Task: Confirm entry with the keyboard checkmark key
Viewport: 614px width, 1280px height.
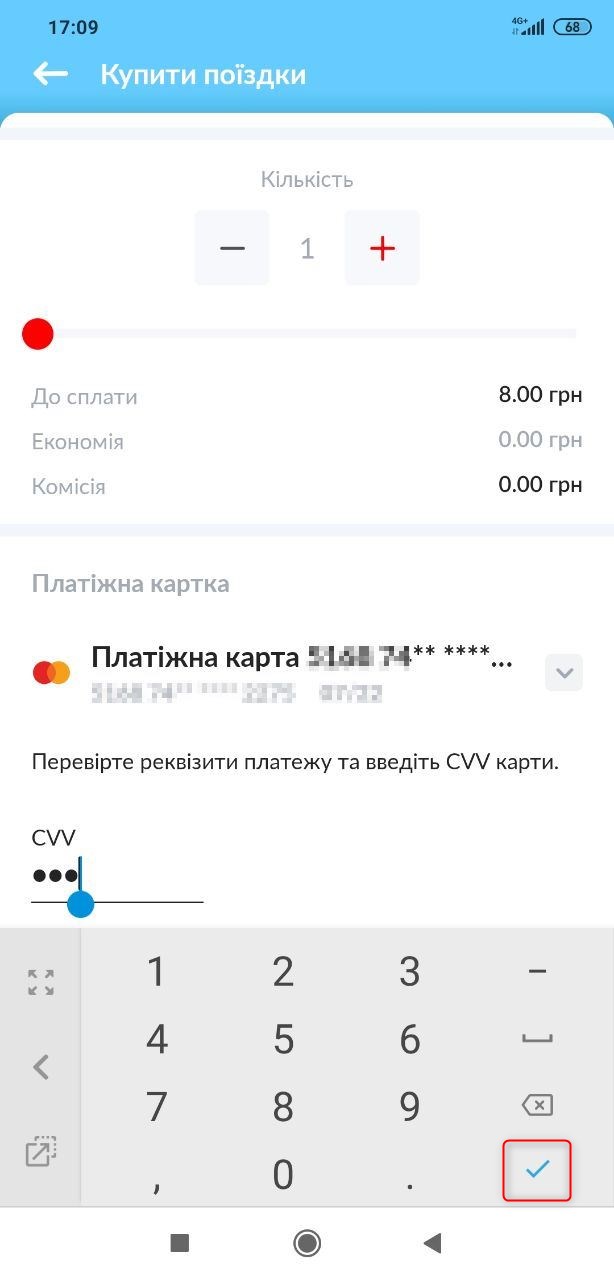Action: [x=537, y=1169]
